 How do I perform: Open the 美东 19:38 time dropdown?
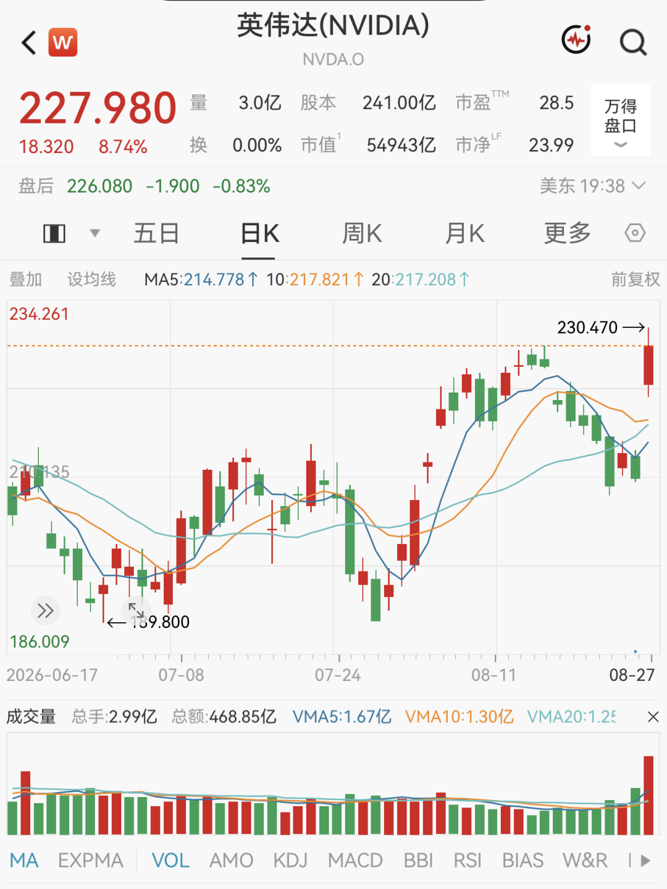click(592, 186)
